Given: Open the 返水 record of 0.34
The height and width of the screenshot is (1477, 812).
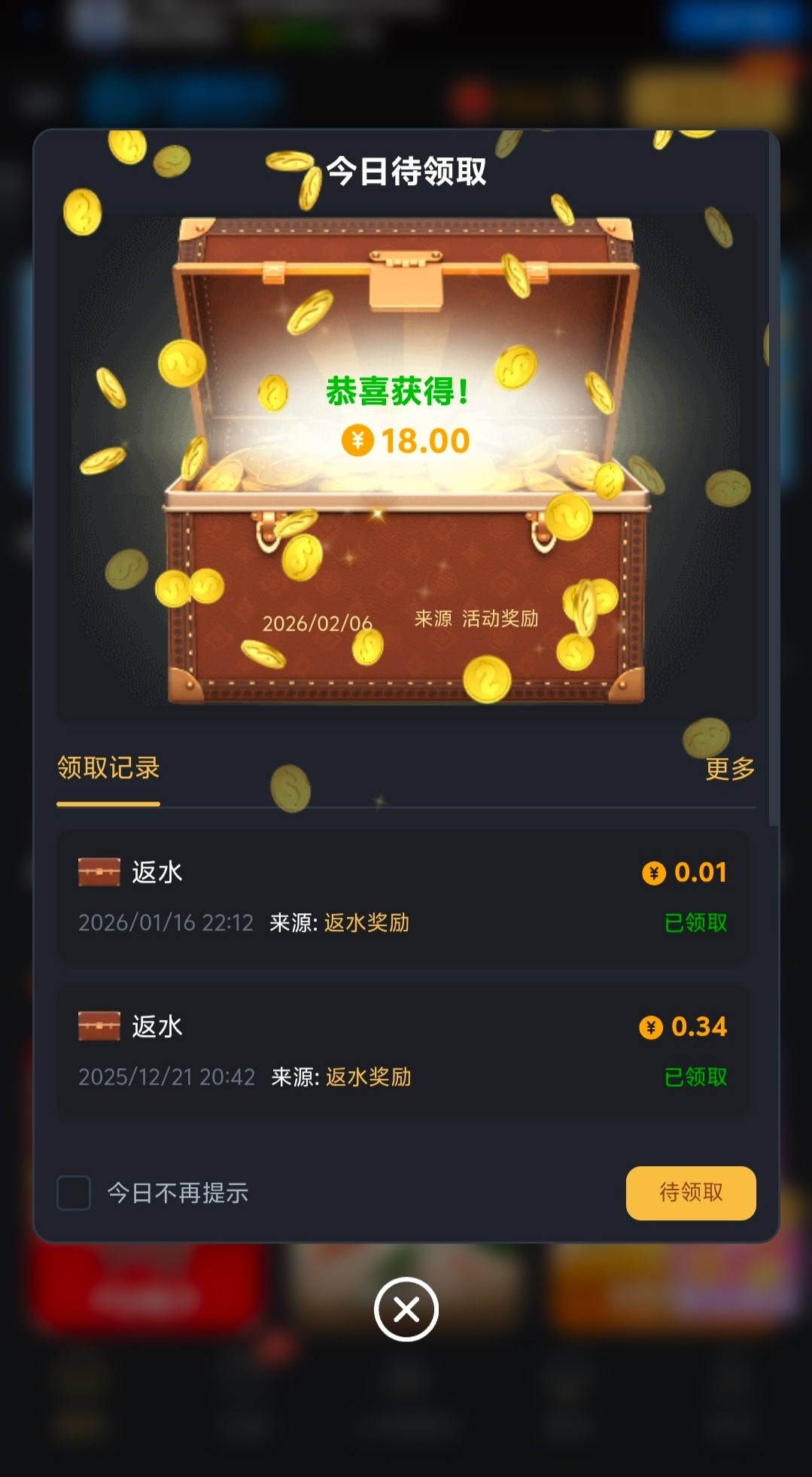Looking at the screenshot, I should 403,1051.
